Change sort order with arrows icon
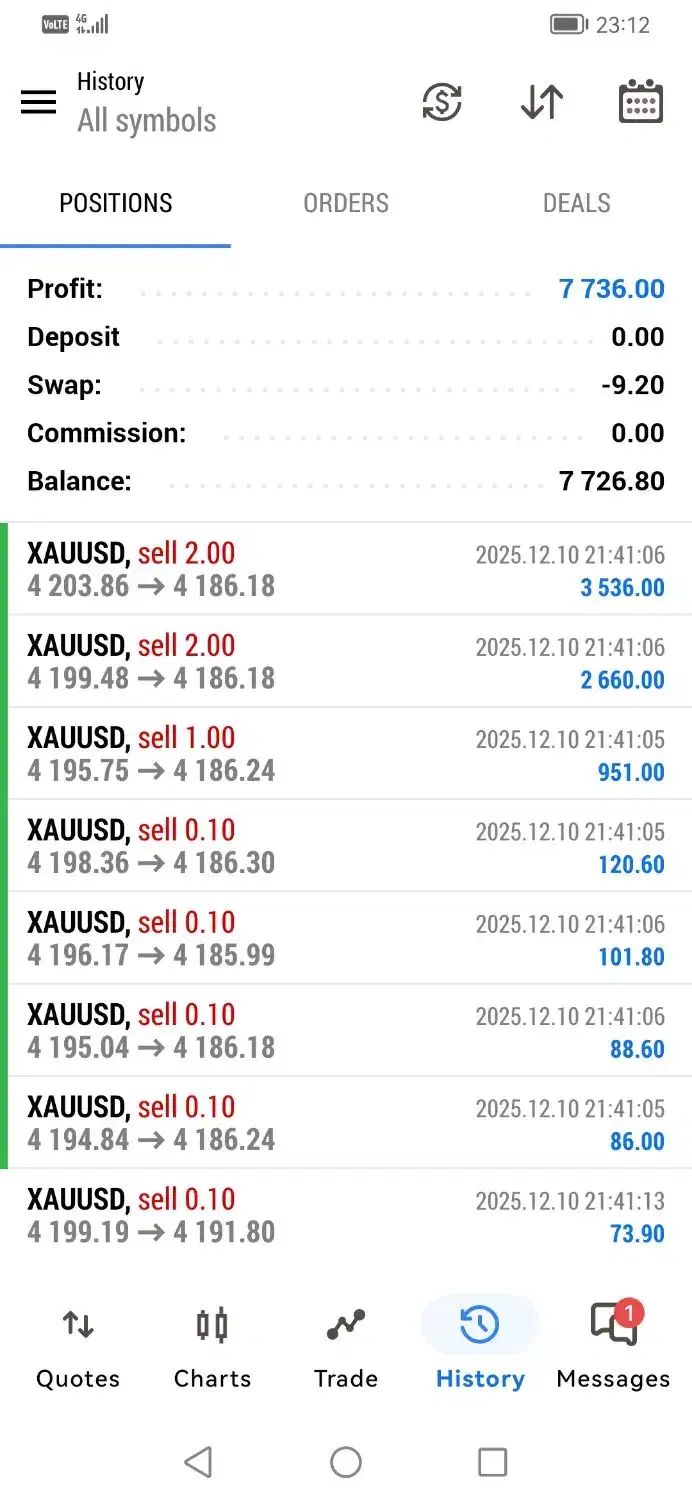The height and width of the screenshot is (1500, 692). [x=541, y=102]
